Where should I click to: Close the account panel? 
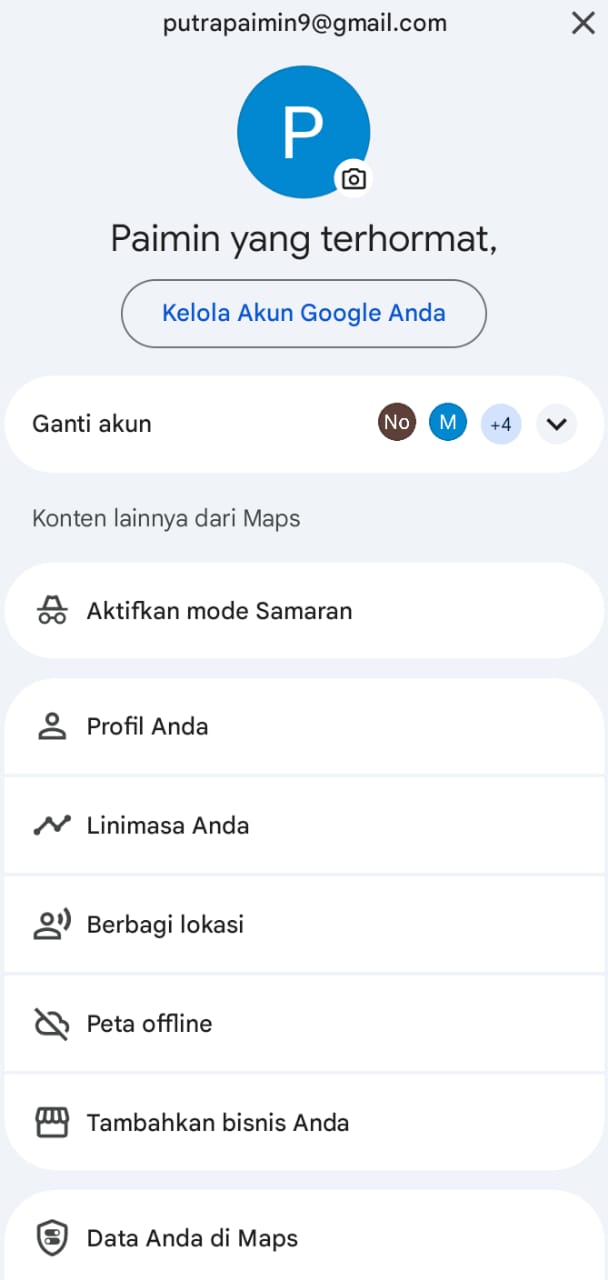tap(583, 23)
